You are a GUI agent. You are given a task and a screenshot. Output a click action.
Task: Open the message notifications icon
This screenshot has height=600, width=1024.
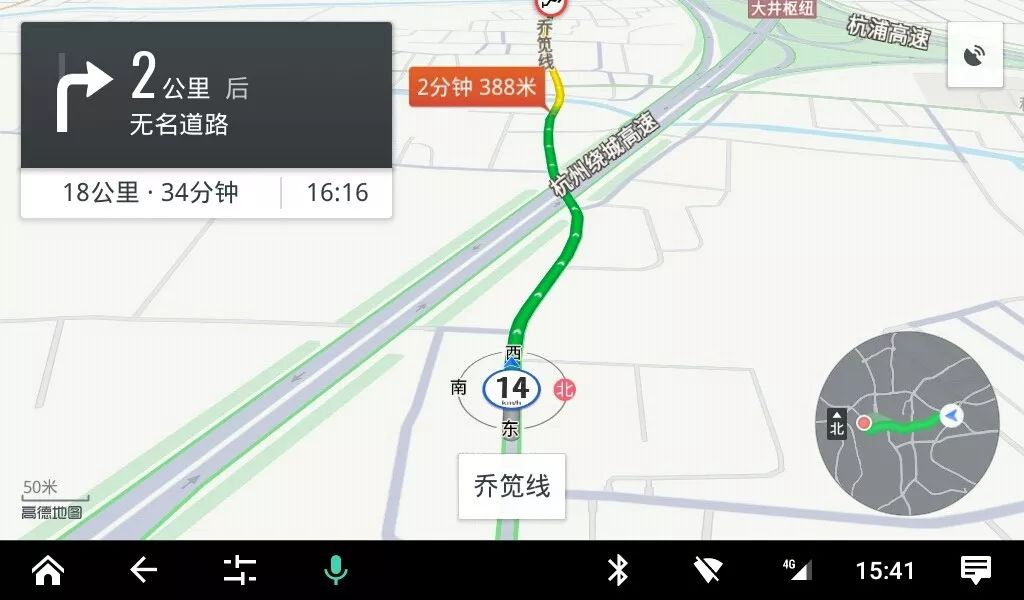(975, 571)
